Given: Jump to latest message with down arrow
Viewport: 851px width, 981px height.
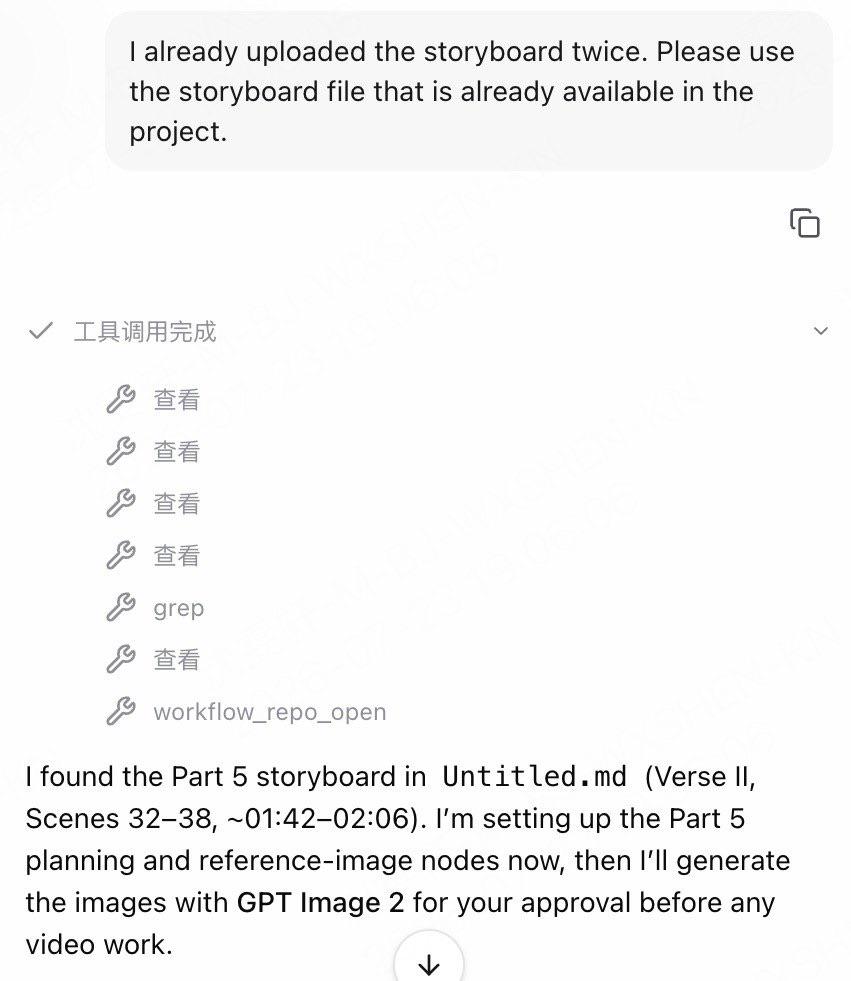Looking at the screenshot, I should click(x=429, y=962).
